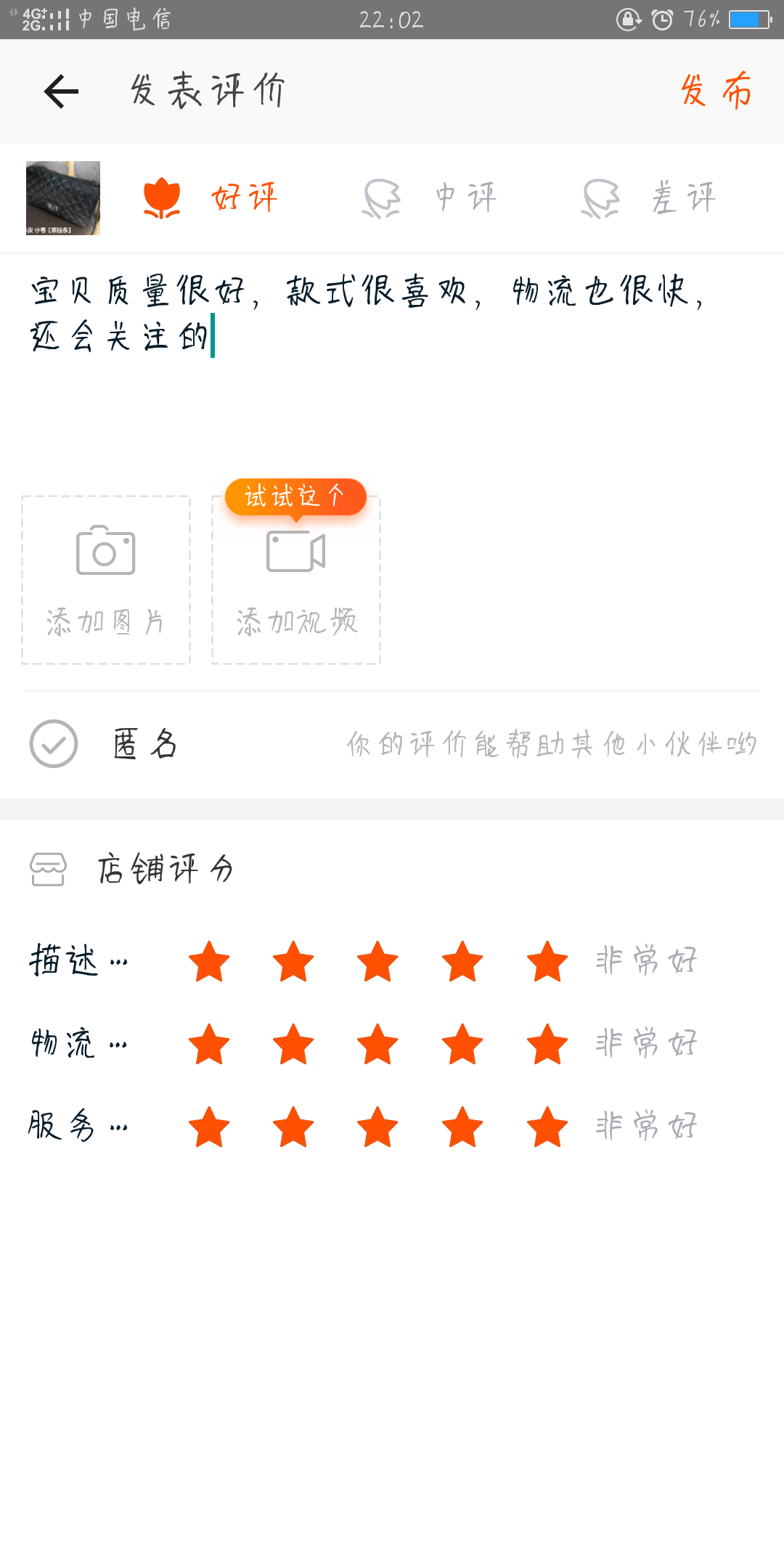Set 服务 rating to three stars
This screenshot has height=1568, width=784.
377,1127
